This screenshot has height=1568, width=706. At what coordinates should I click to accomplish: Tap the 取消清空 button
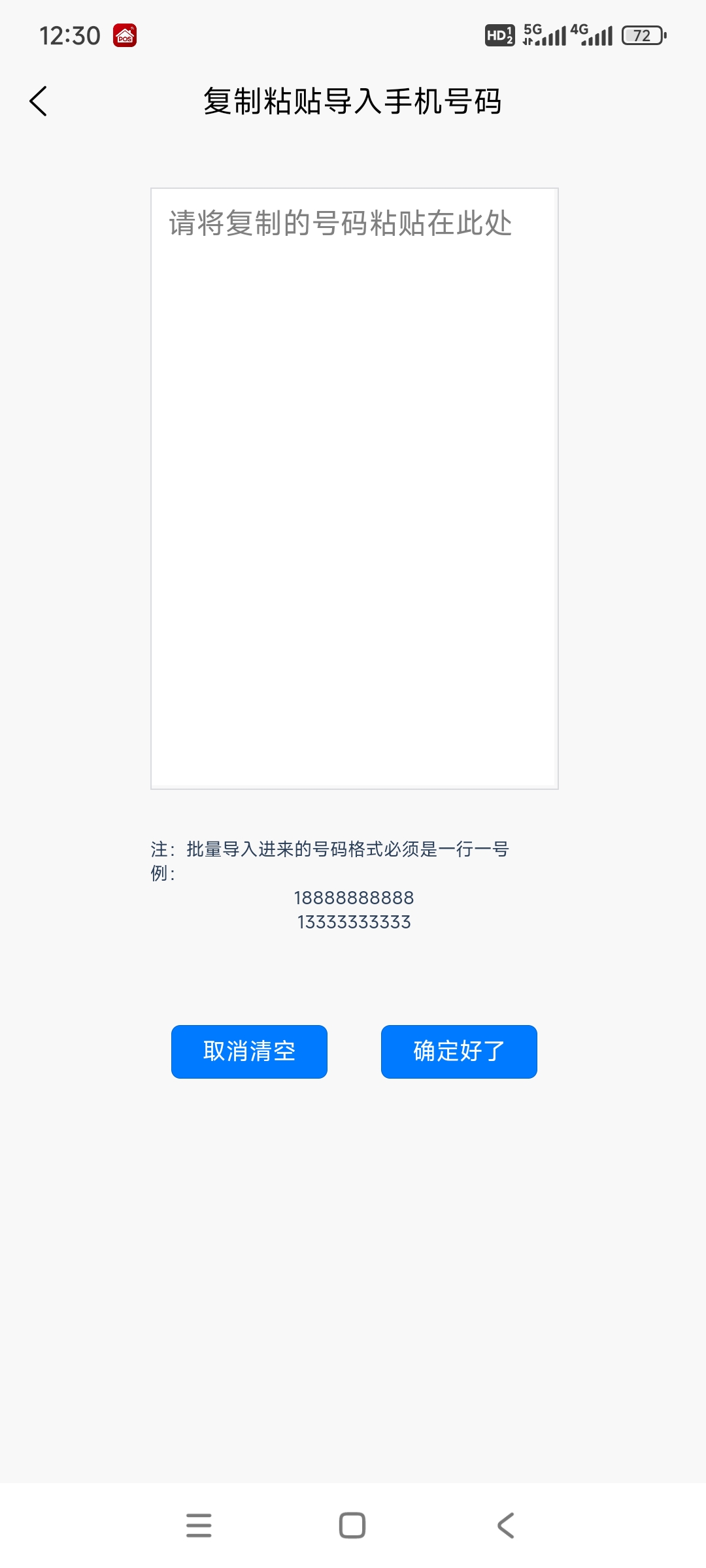tap(249, 1052)
